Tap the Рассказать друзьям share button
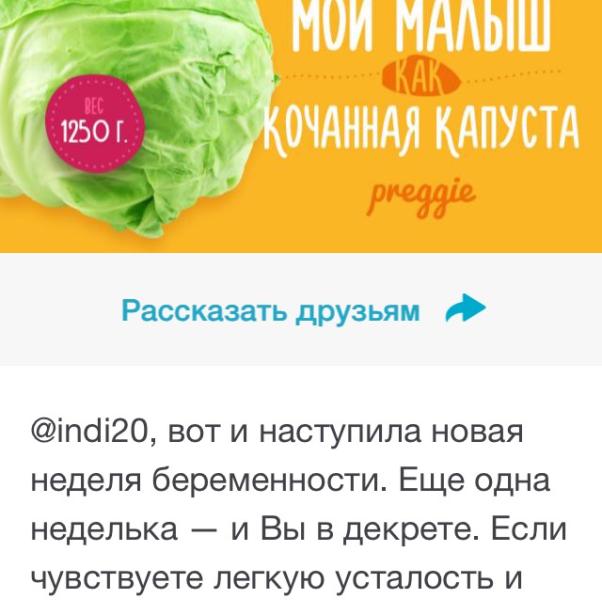This screenshot has height=600, width=602. pyautogui.click(x=301, y=310)
